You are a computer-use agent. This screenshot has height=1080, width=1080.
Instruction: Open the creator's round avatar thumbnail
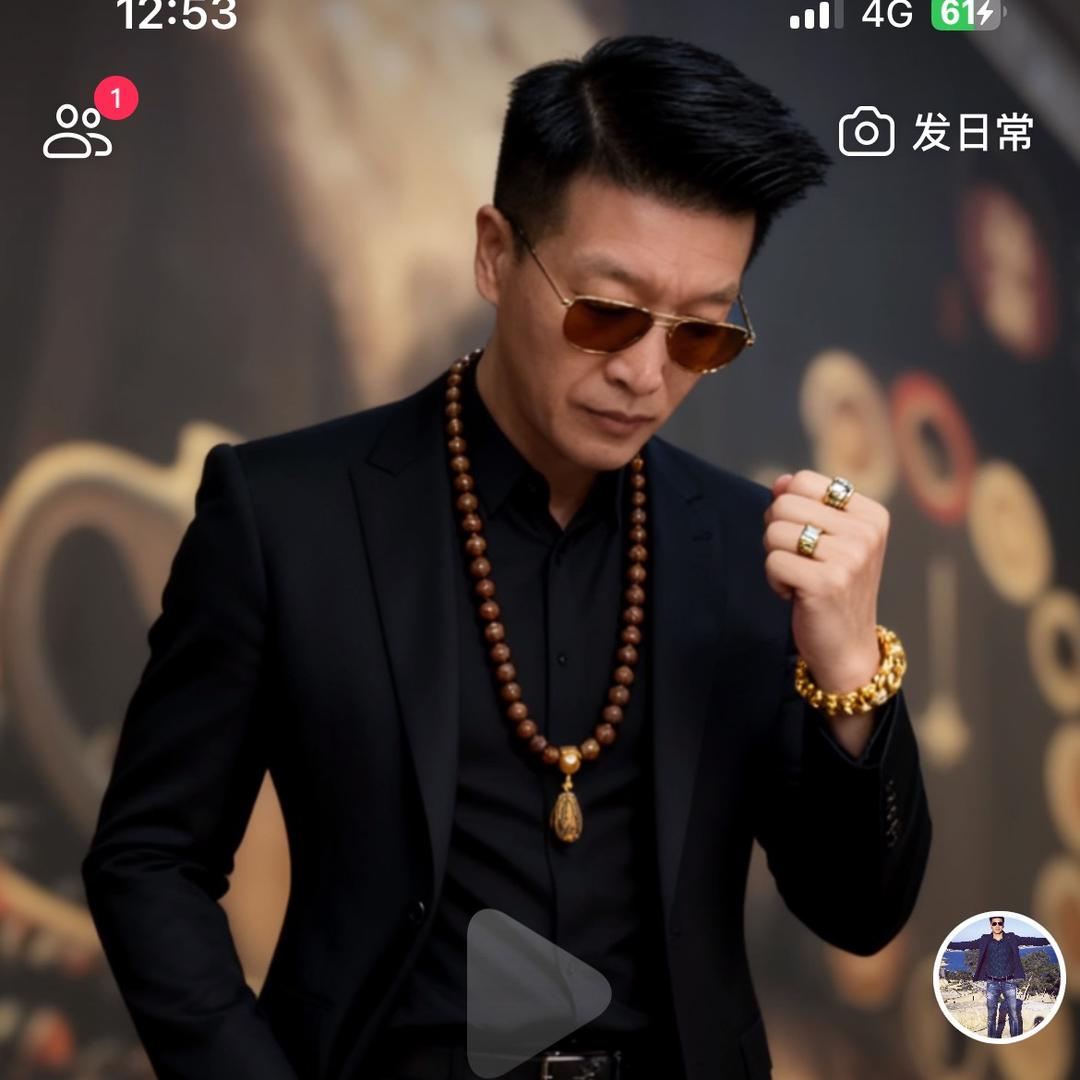pyautogui.click(x=999, y=977)
